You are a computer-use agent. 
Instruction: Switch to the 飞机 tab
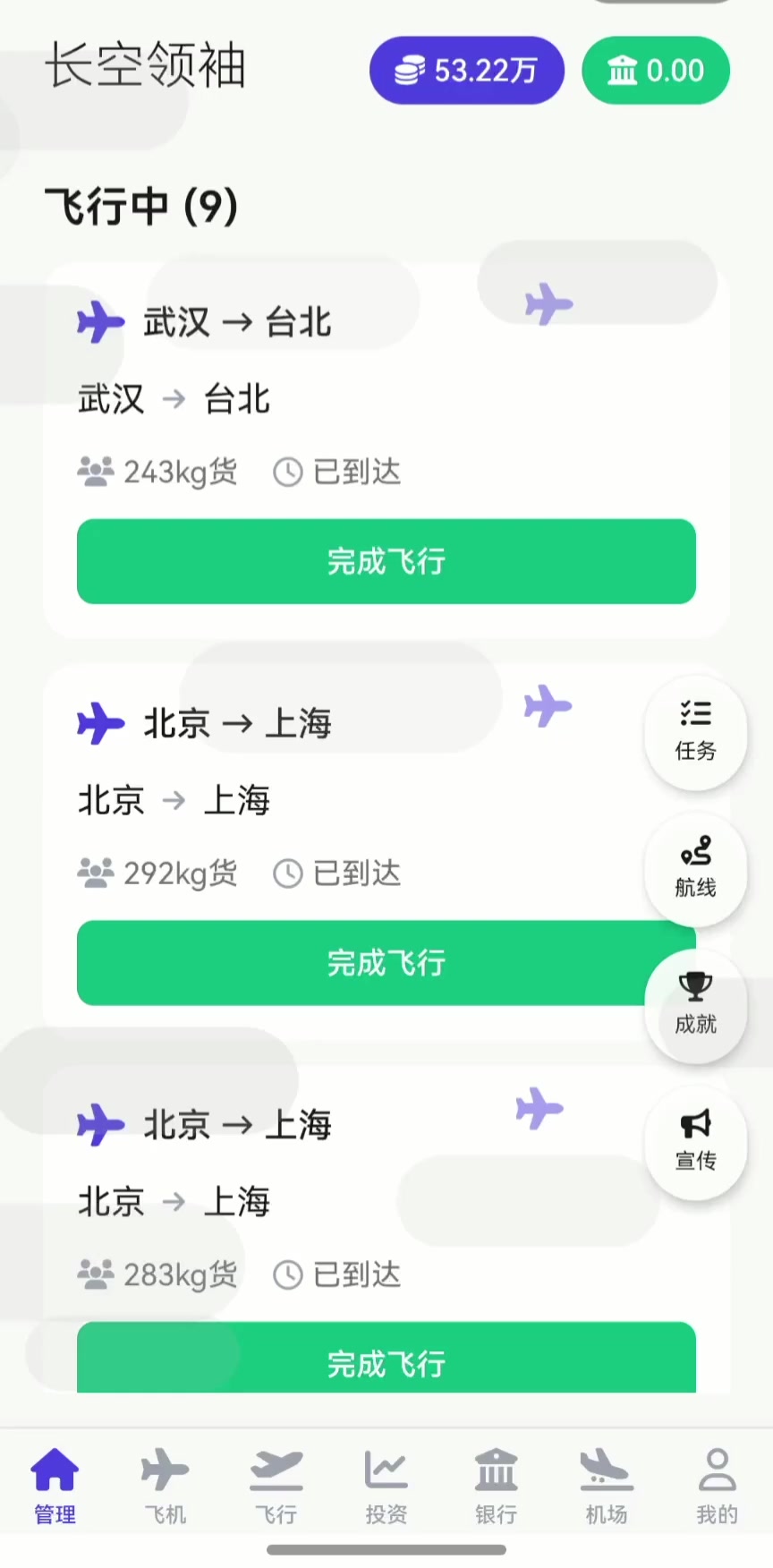[x=166, y=1486]
